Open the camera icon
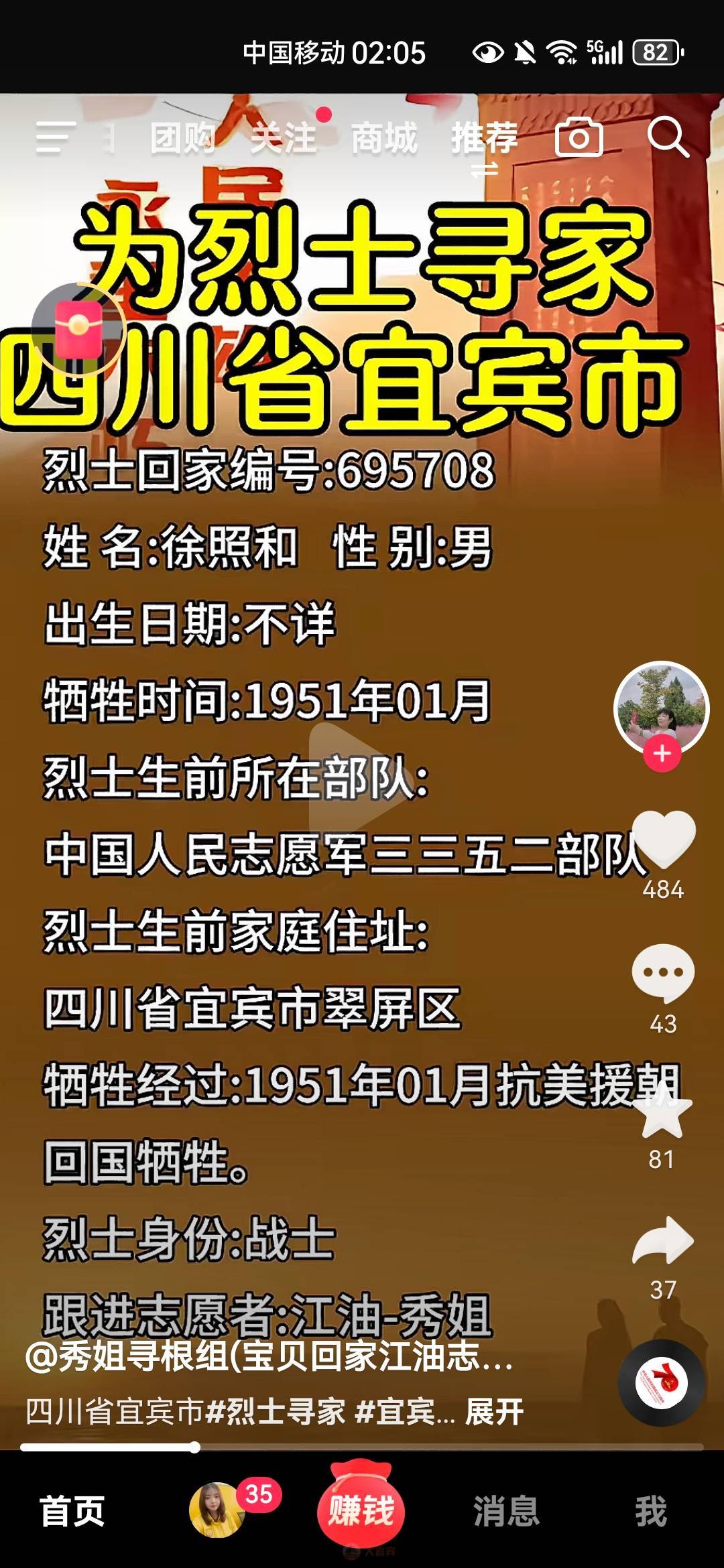The width and height of the screenshot is (724, 1568). (579, 137)
